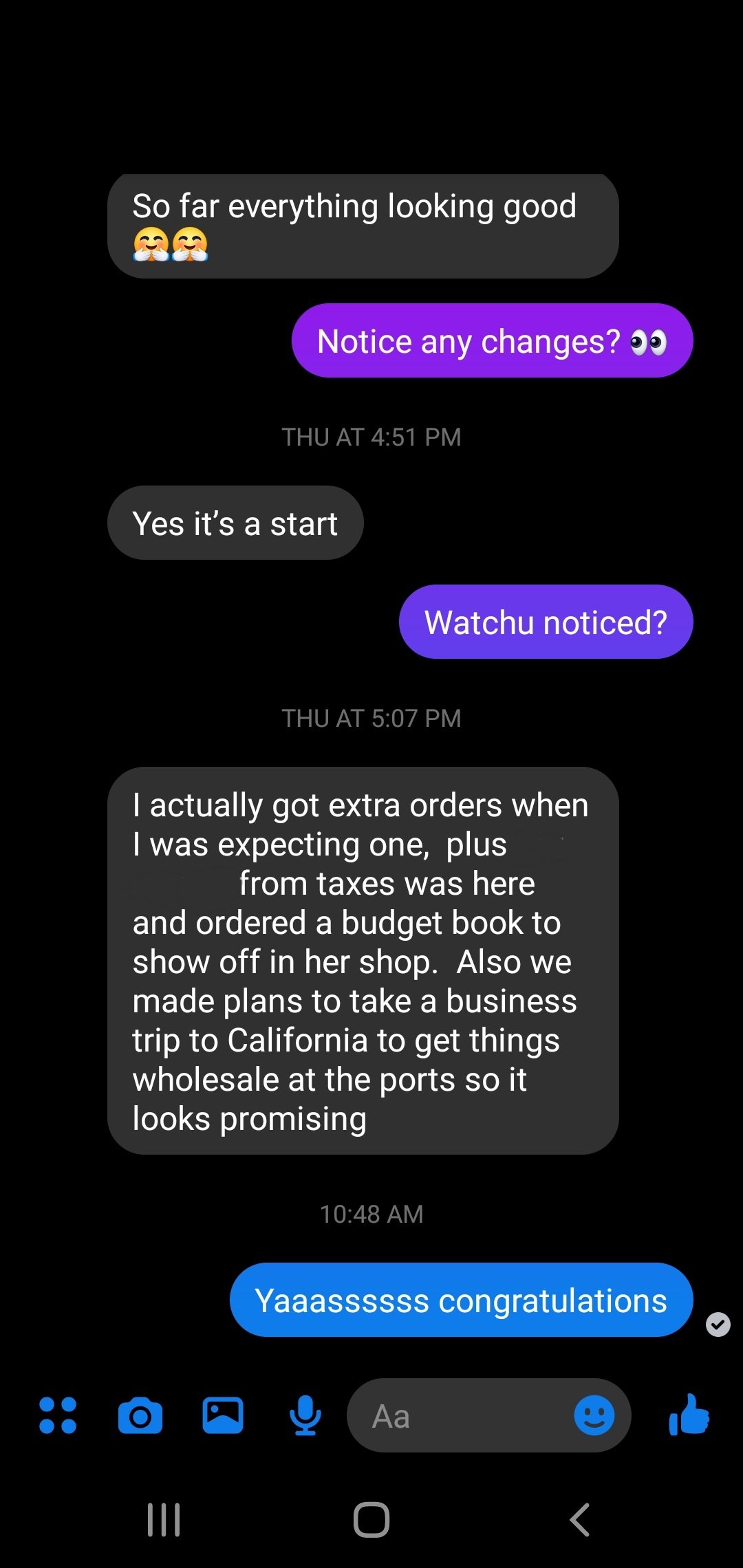Open the camera to take a photo
Image resolution: width=743 pixels, height=1568 pixels.
pos(140,1415)
